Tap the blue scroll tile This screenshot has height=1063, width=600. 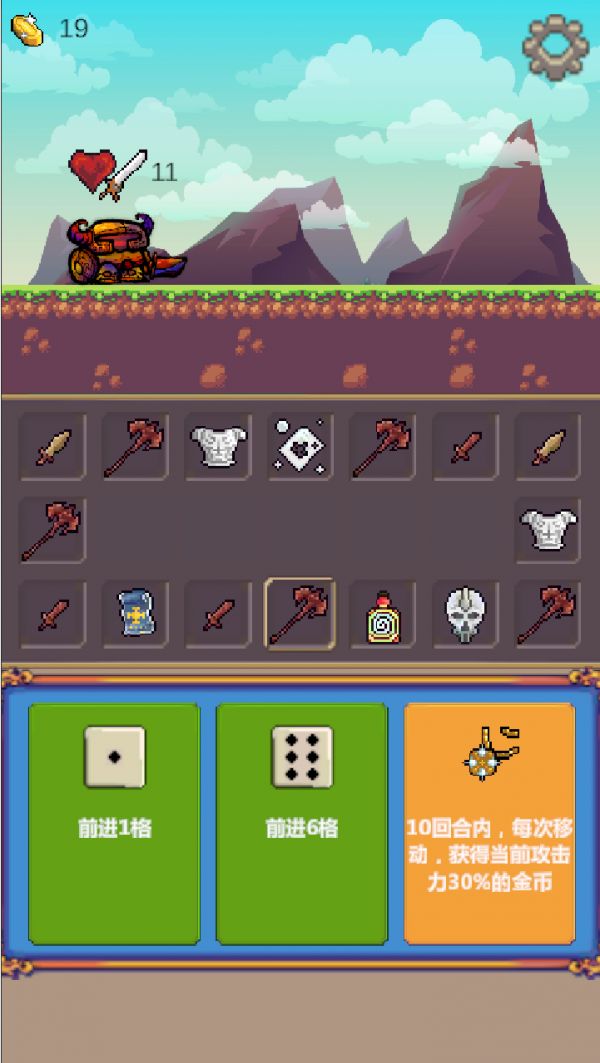[x=135, y=614]
